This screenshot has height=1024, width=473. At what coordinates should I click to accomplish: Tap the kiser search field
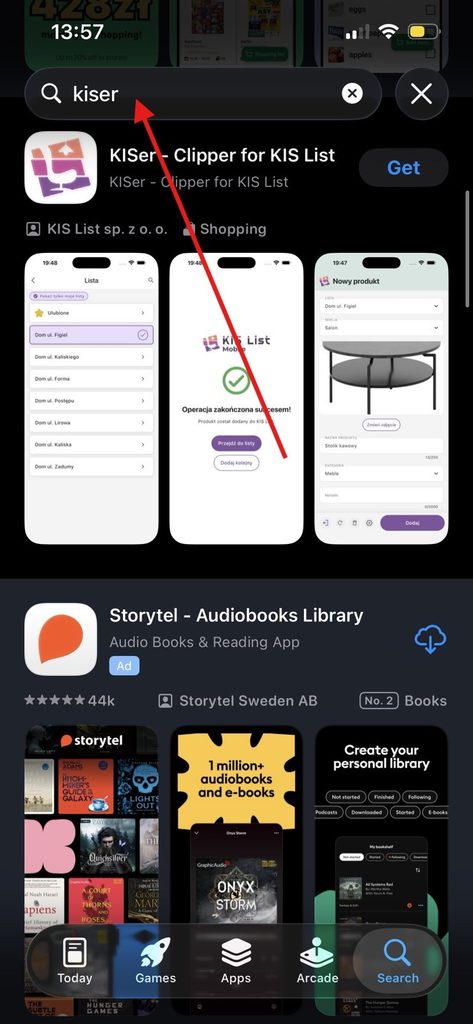click(x=203, y=94)
